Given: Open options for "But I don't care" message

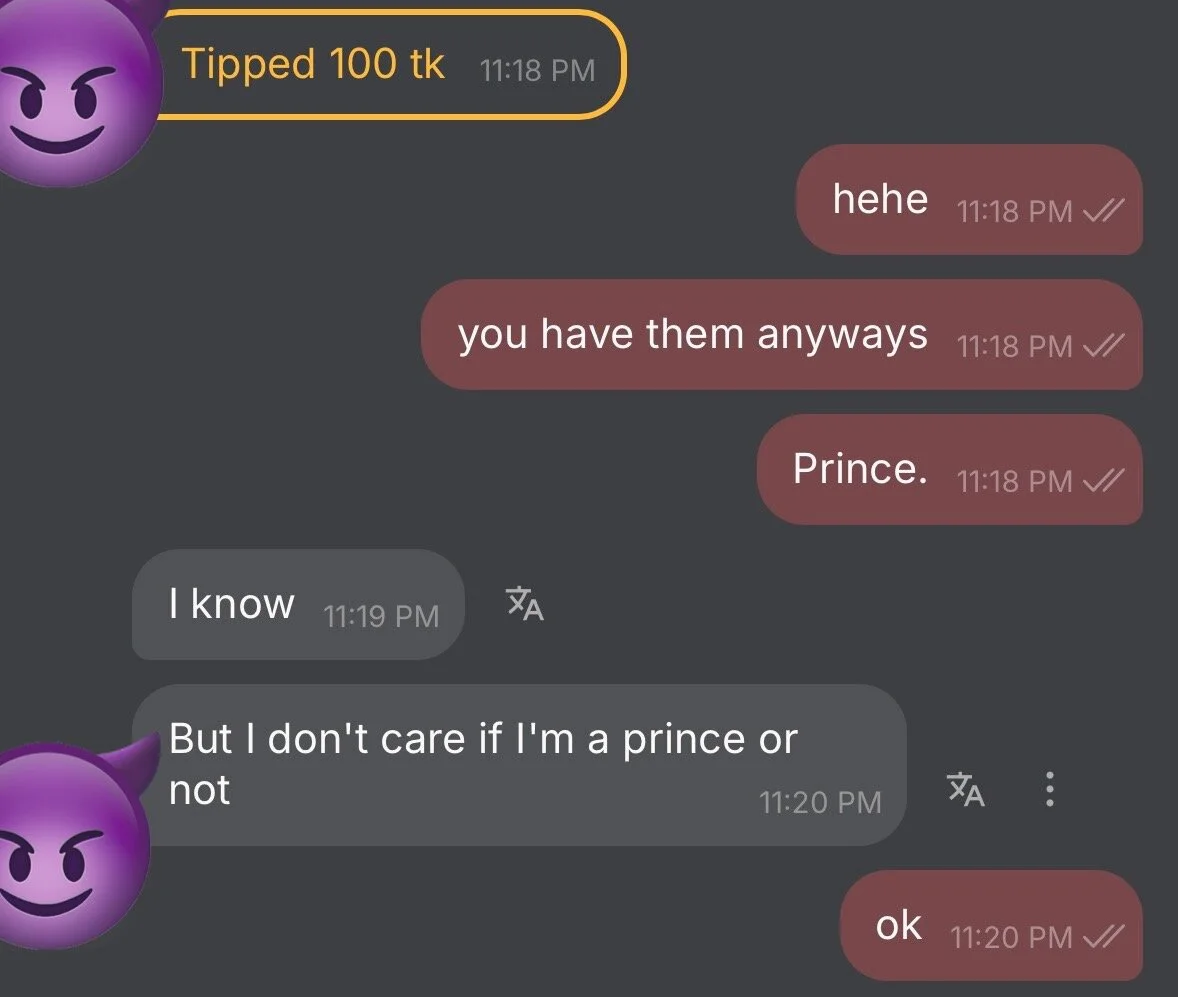Looking at the screenshot, I should 1049,789.
